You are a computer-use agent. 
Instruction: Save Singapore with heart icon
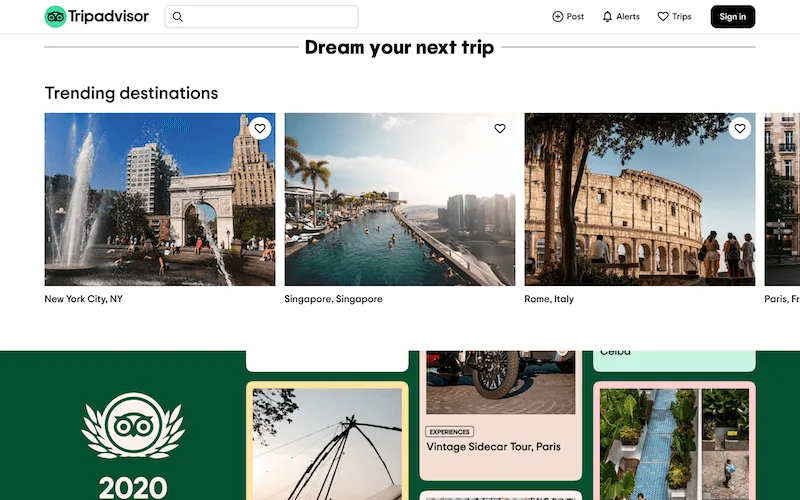point(500,128)
